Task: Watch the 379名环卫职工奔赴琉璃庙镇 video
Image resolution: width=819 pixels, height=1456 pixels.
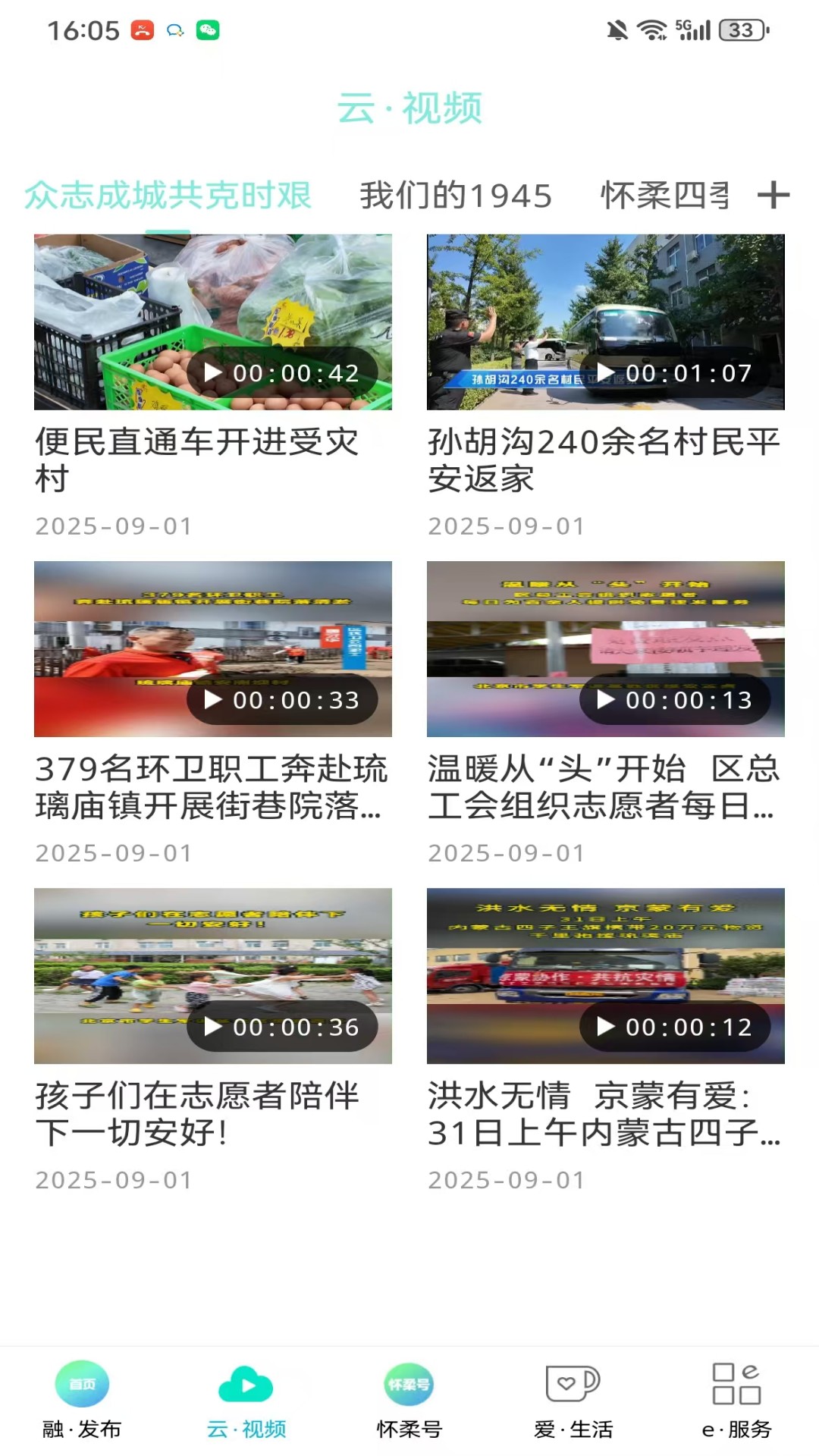Action: [x=213, y=649]
